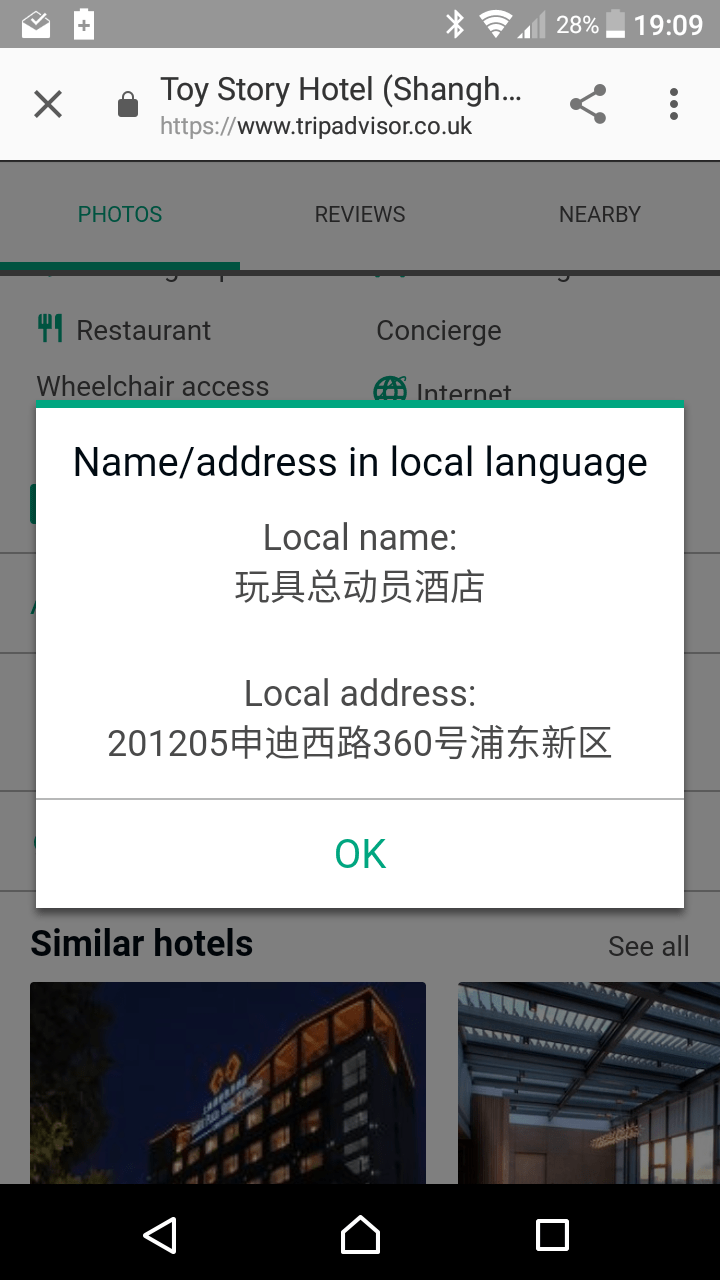Go to the home screen
The height and width of the screenshot is (1280, 720).
click(x=360, y=1235)
